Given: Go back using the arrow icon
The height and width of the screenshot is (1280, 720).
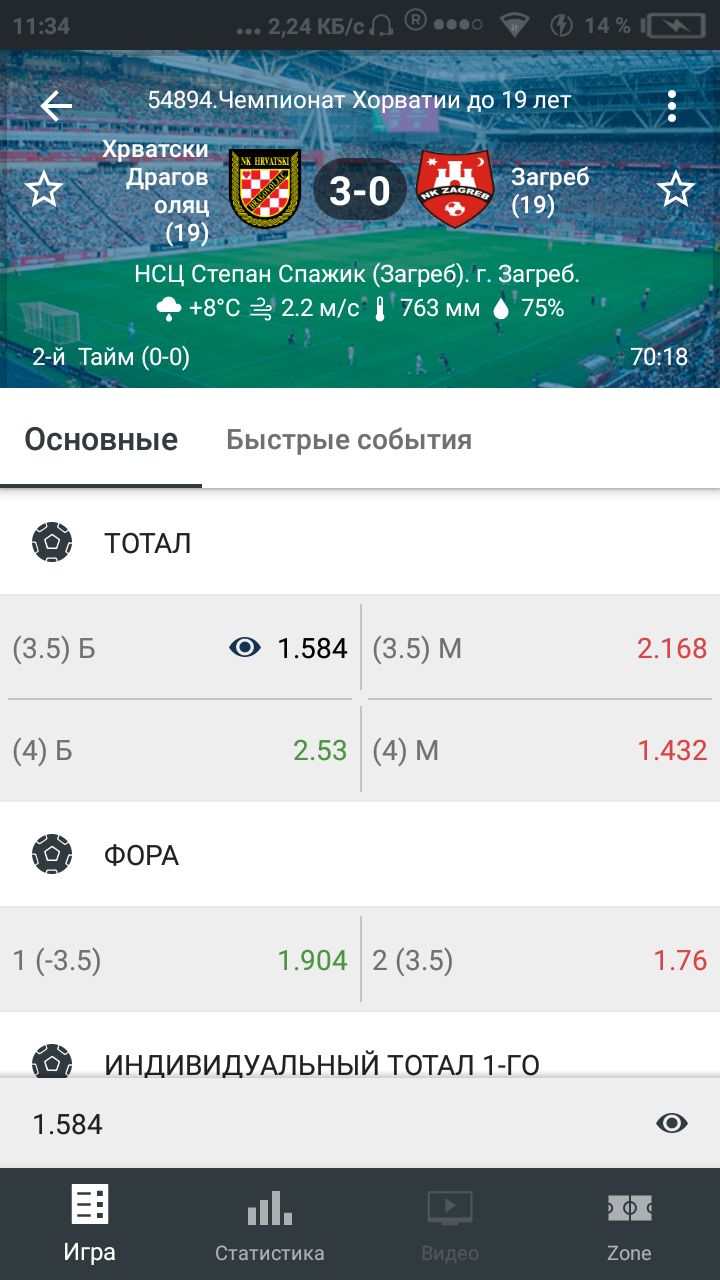Looking at the screenshot, I should coord(56,105).
